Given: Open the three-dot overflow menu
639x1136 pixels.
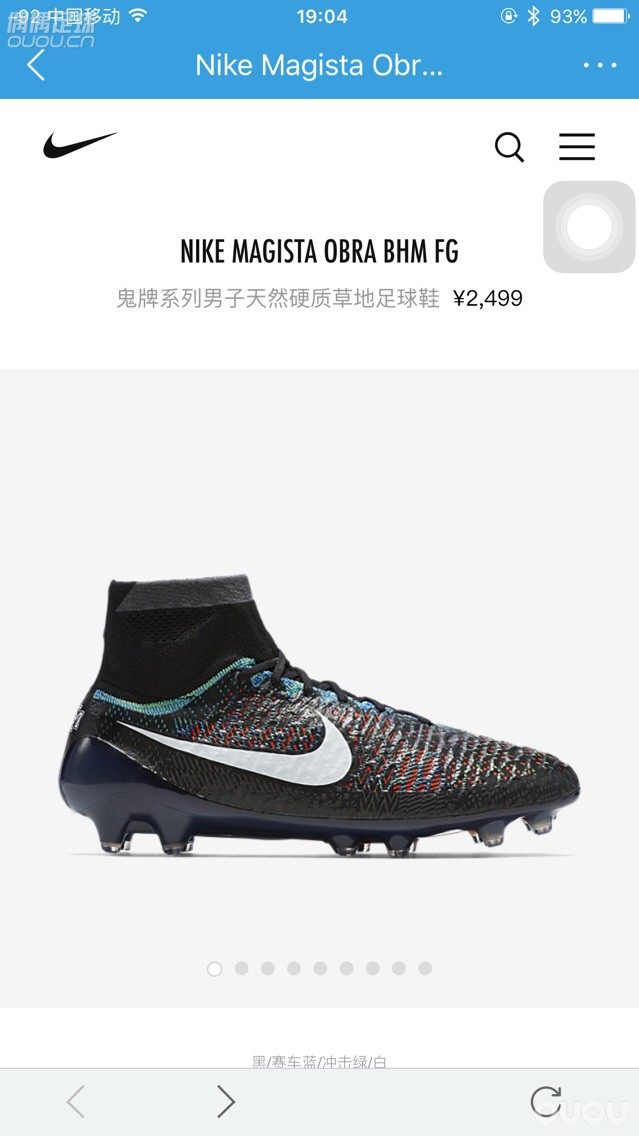Looking at the screenshot, I should (599, 66).
